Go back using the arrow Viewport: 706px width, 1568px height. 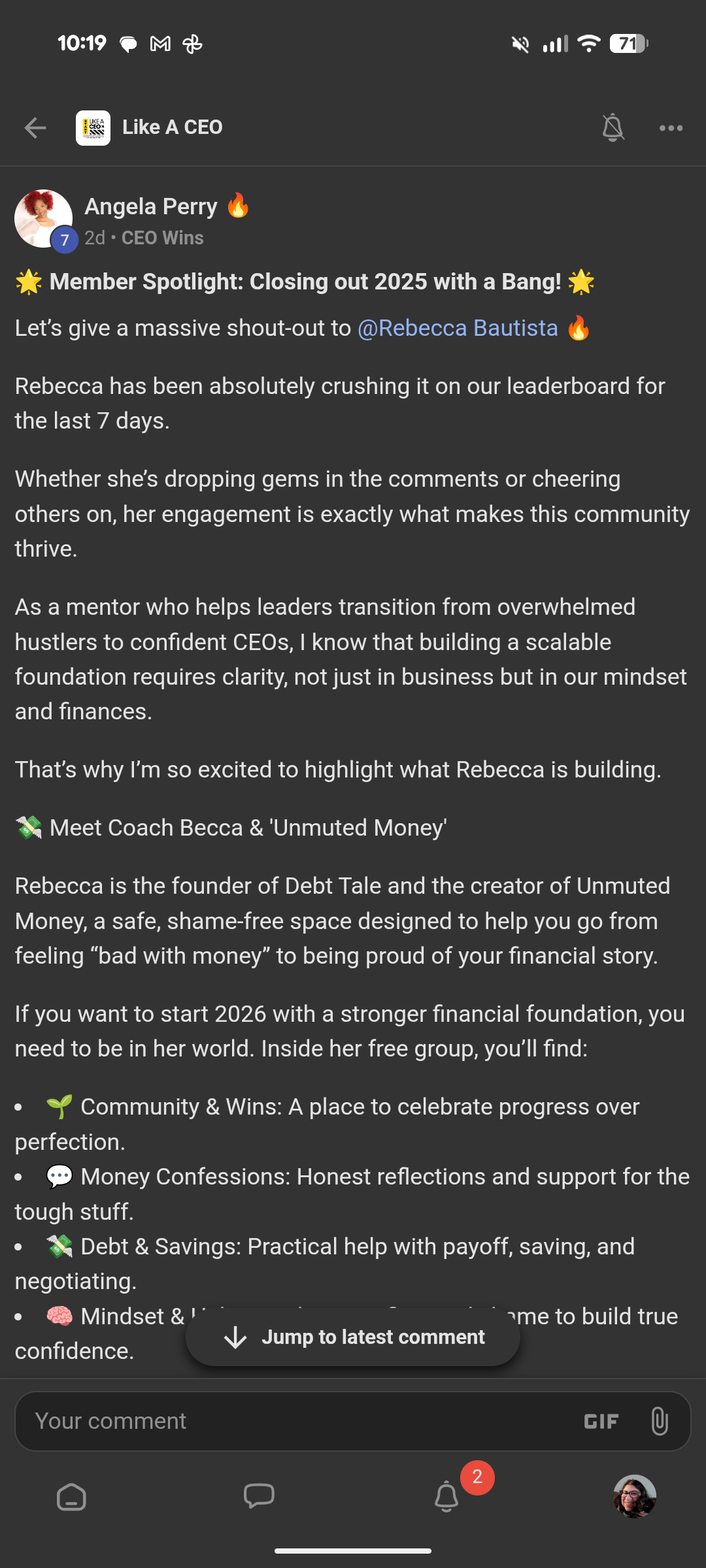click(35, 127)
